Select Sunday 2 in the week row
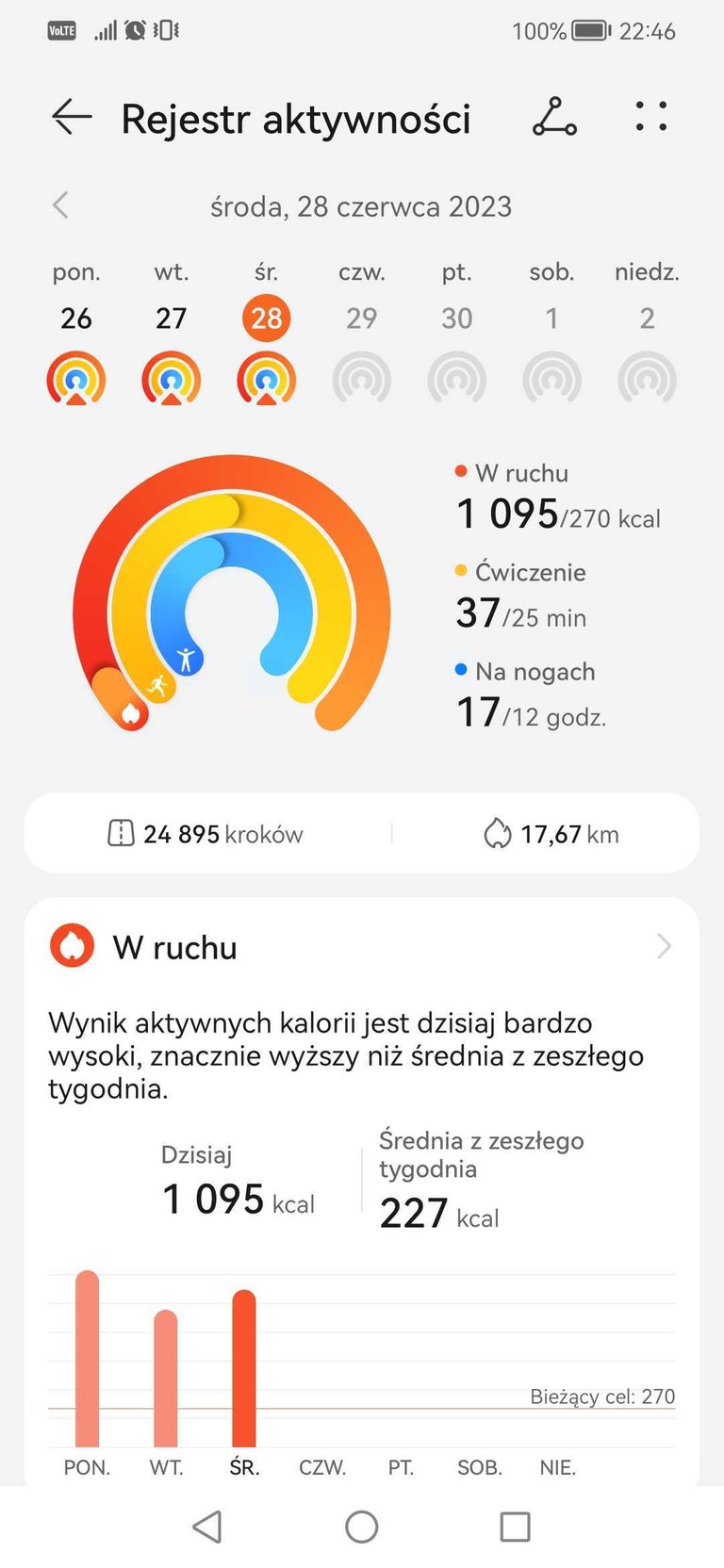Viewport: 724px width, 1568px height. (648, 334)
